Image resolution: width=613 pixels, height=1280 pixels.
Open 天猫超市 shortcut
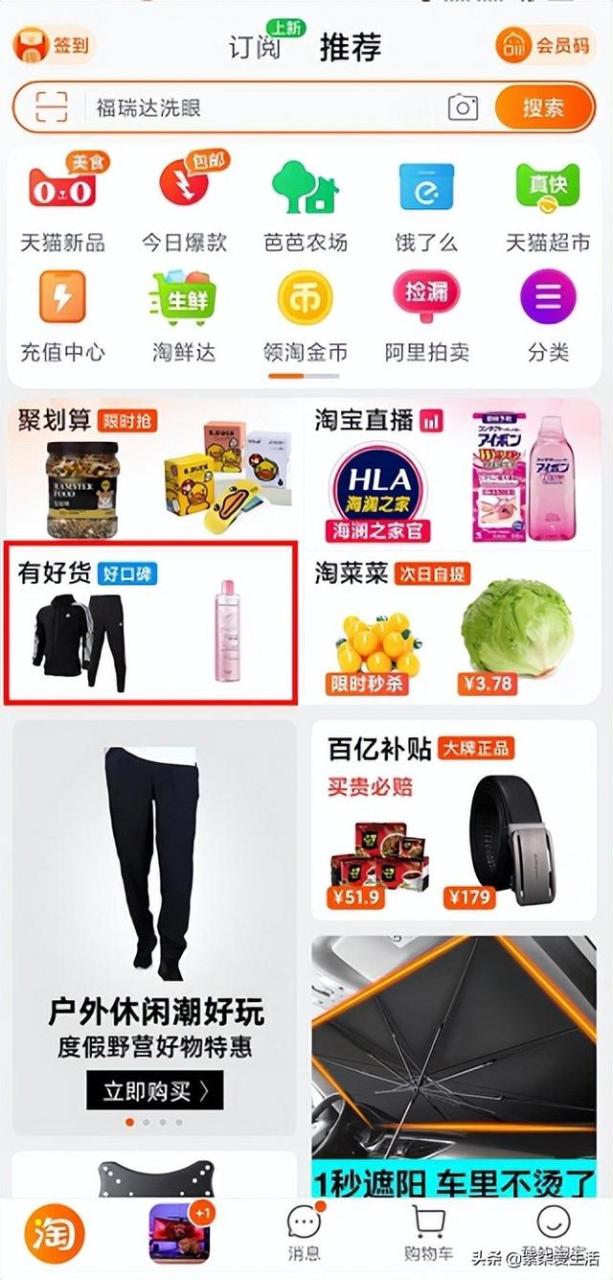coord(547,207)
